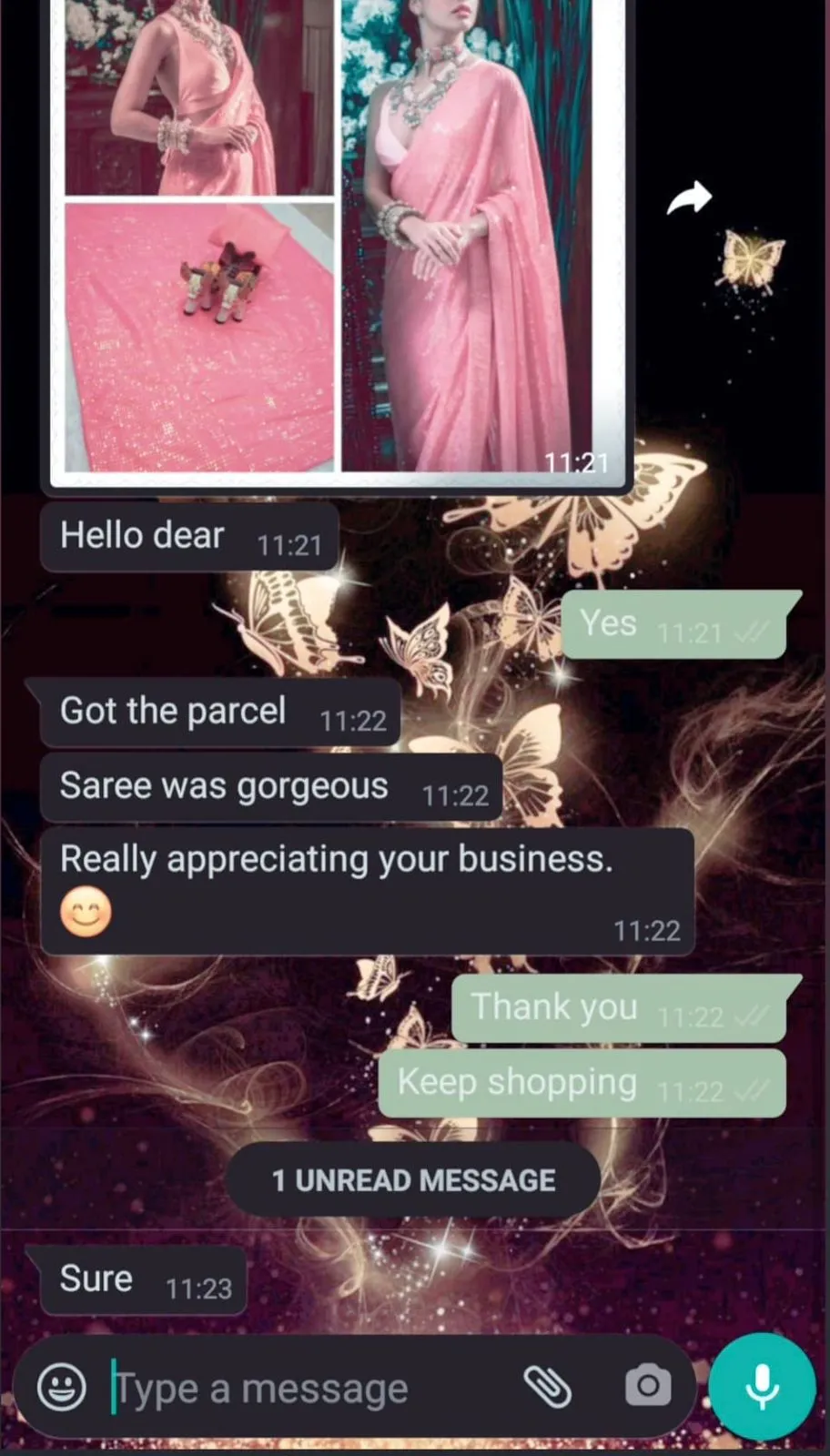Image resolution: width=830 pixels, height=1456 pixels.
Task: Attach a file with the paperclip icon
Action: tap(548, 1387)
